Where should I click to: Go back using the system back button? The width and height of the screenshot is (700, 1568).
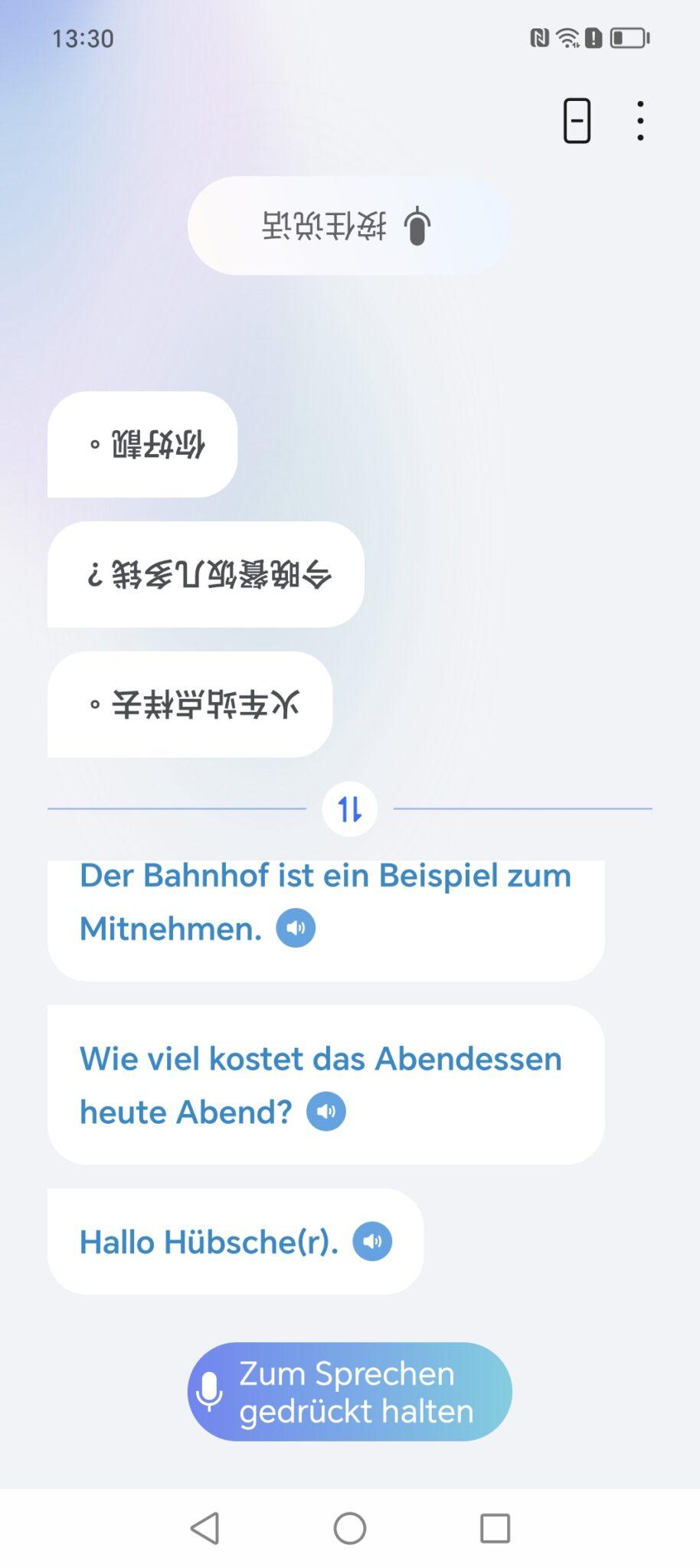pyautogui.click(x=205, y=1528)
